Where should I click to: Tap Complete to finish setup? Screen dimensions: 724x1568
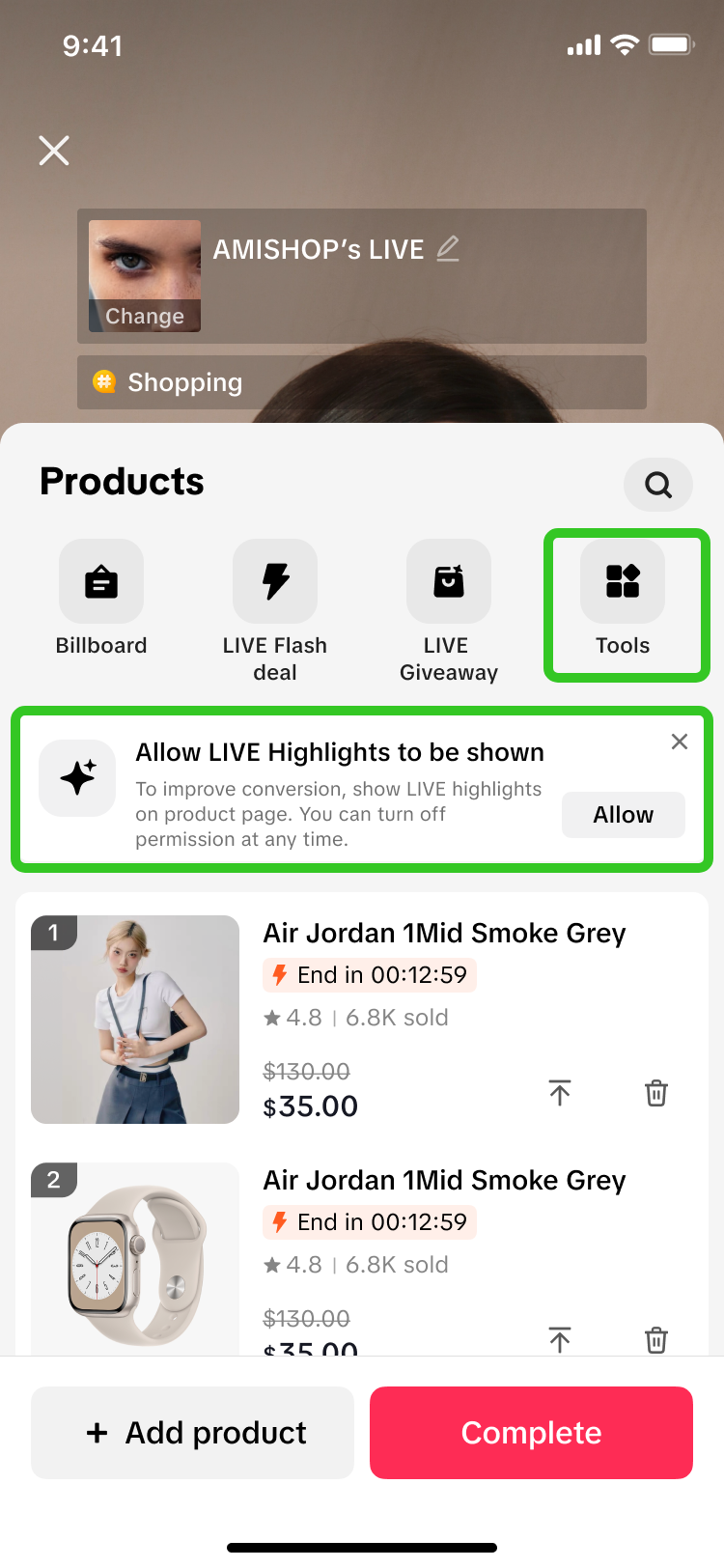click(531, 1433)
